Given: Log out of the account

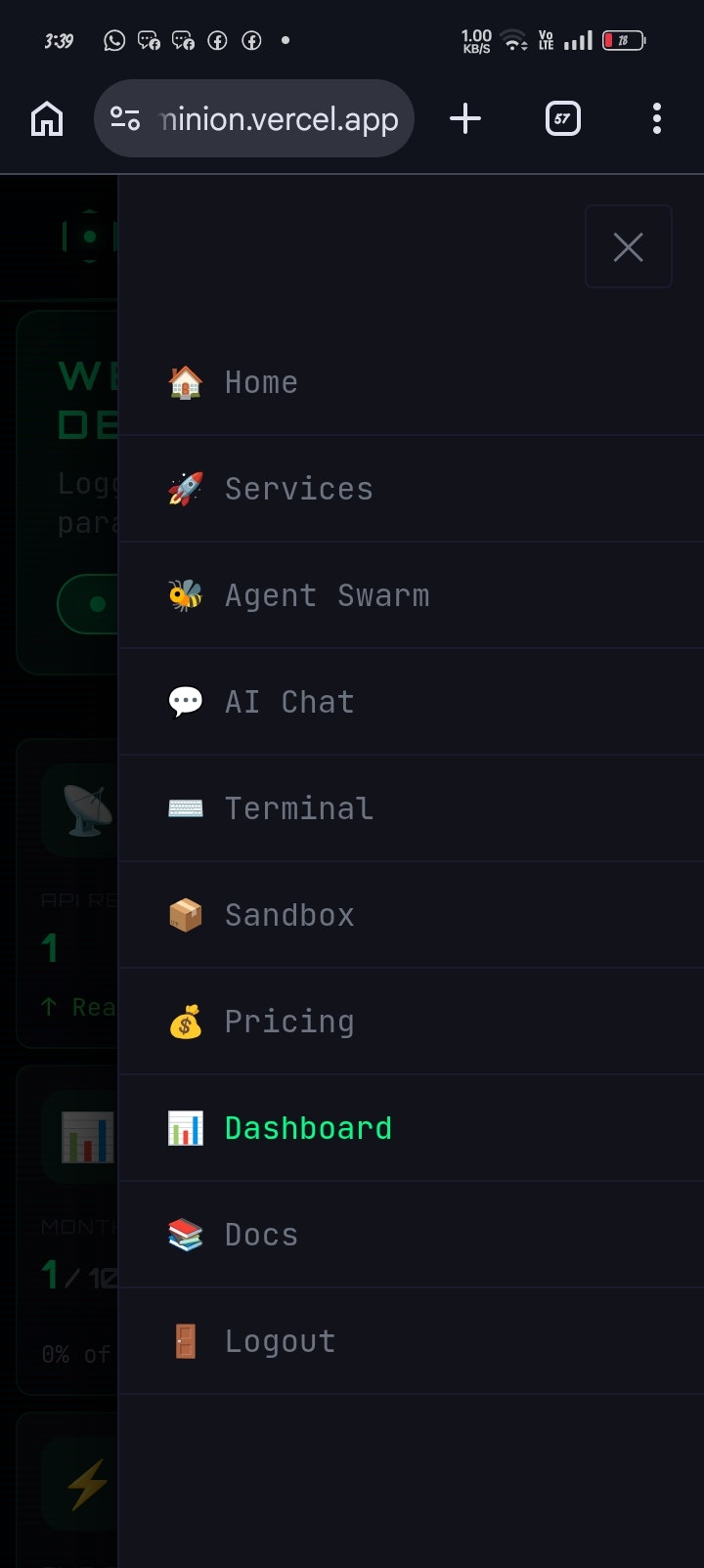Looking at the screenshot, I should (x=280, y=1341).
